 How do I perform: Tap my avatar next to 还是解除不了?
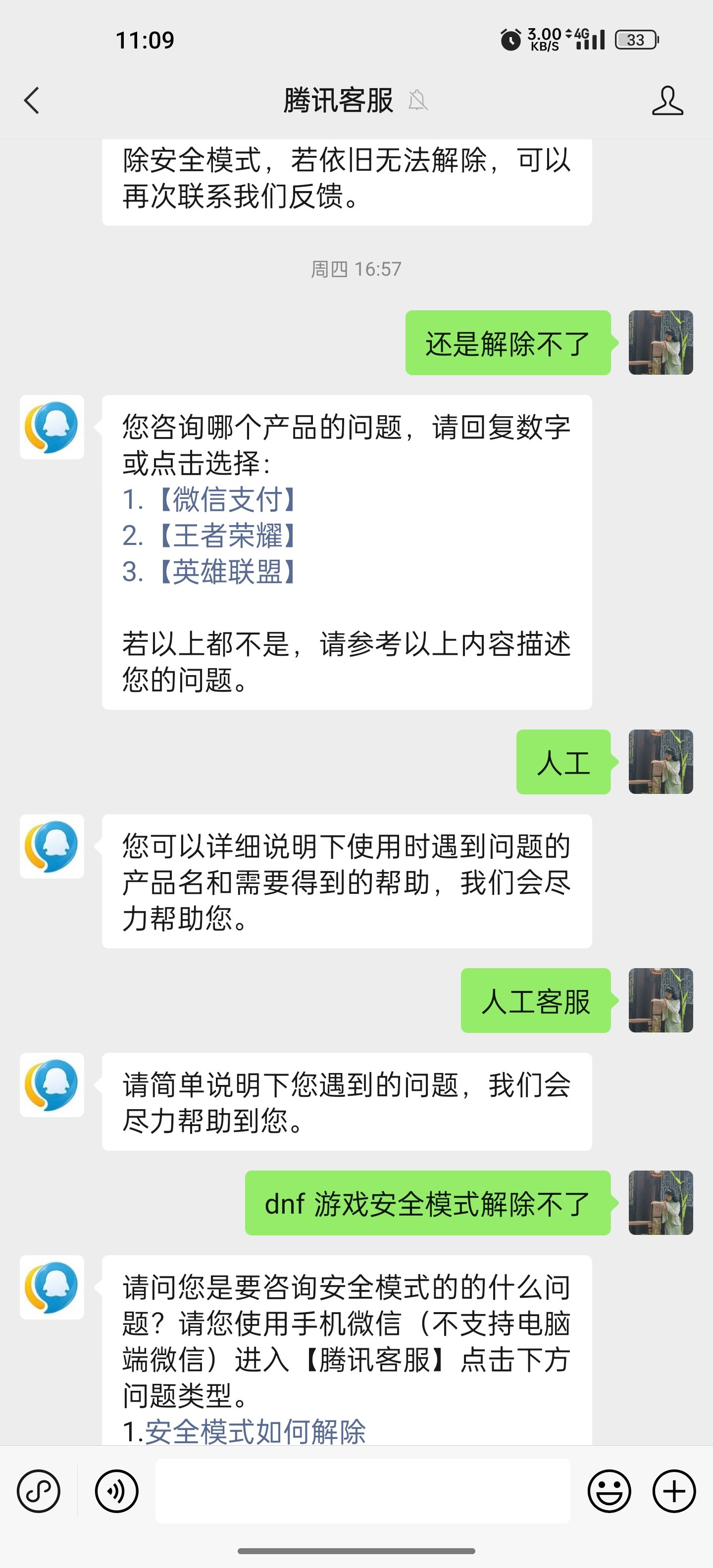(661, 343)
